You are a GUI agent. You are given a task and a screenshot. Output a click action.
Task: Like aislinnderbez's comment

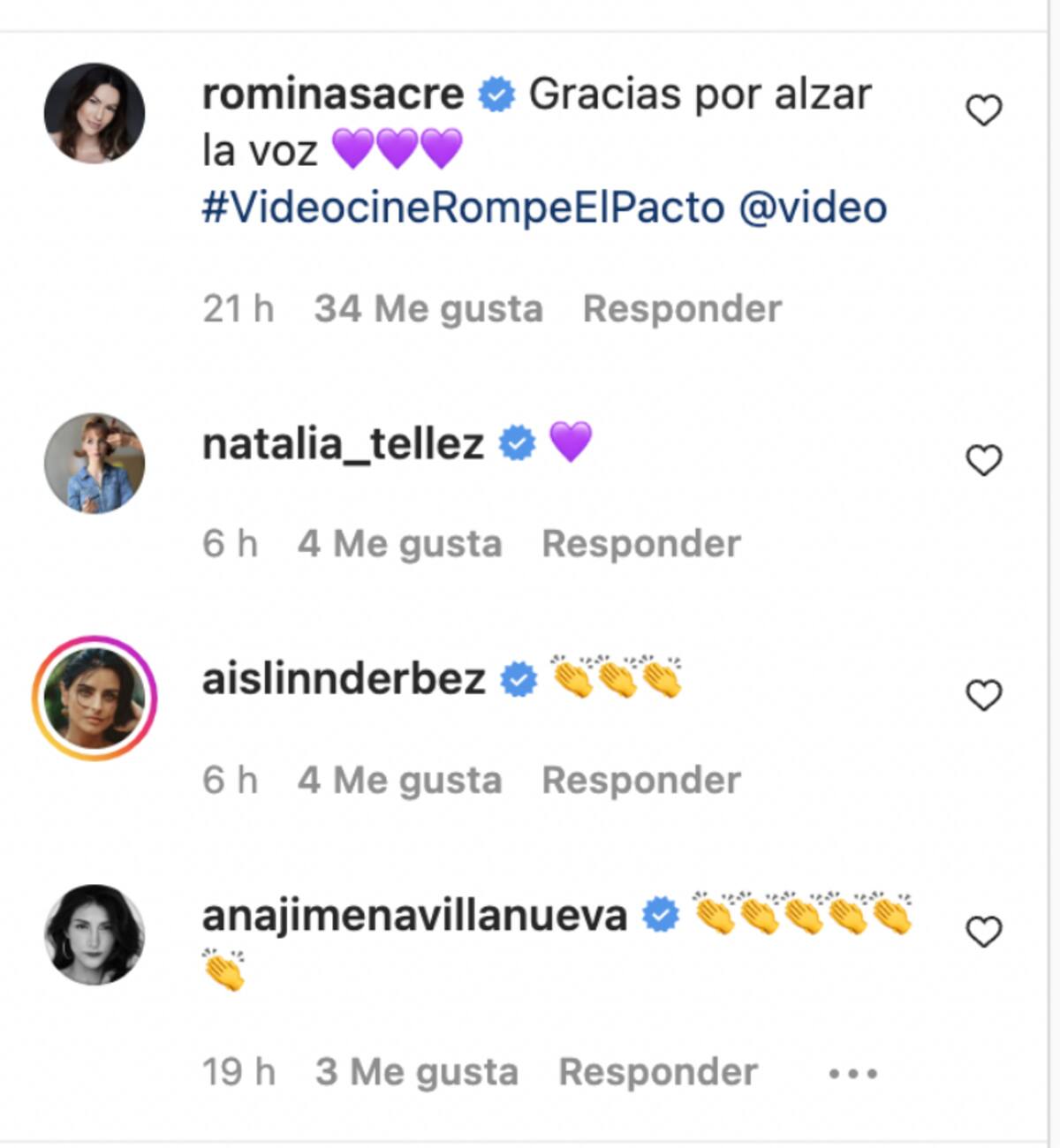coord(983,696)
